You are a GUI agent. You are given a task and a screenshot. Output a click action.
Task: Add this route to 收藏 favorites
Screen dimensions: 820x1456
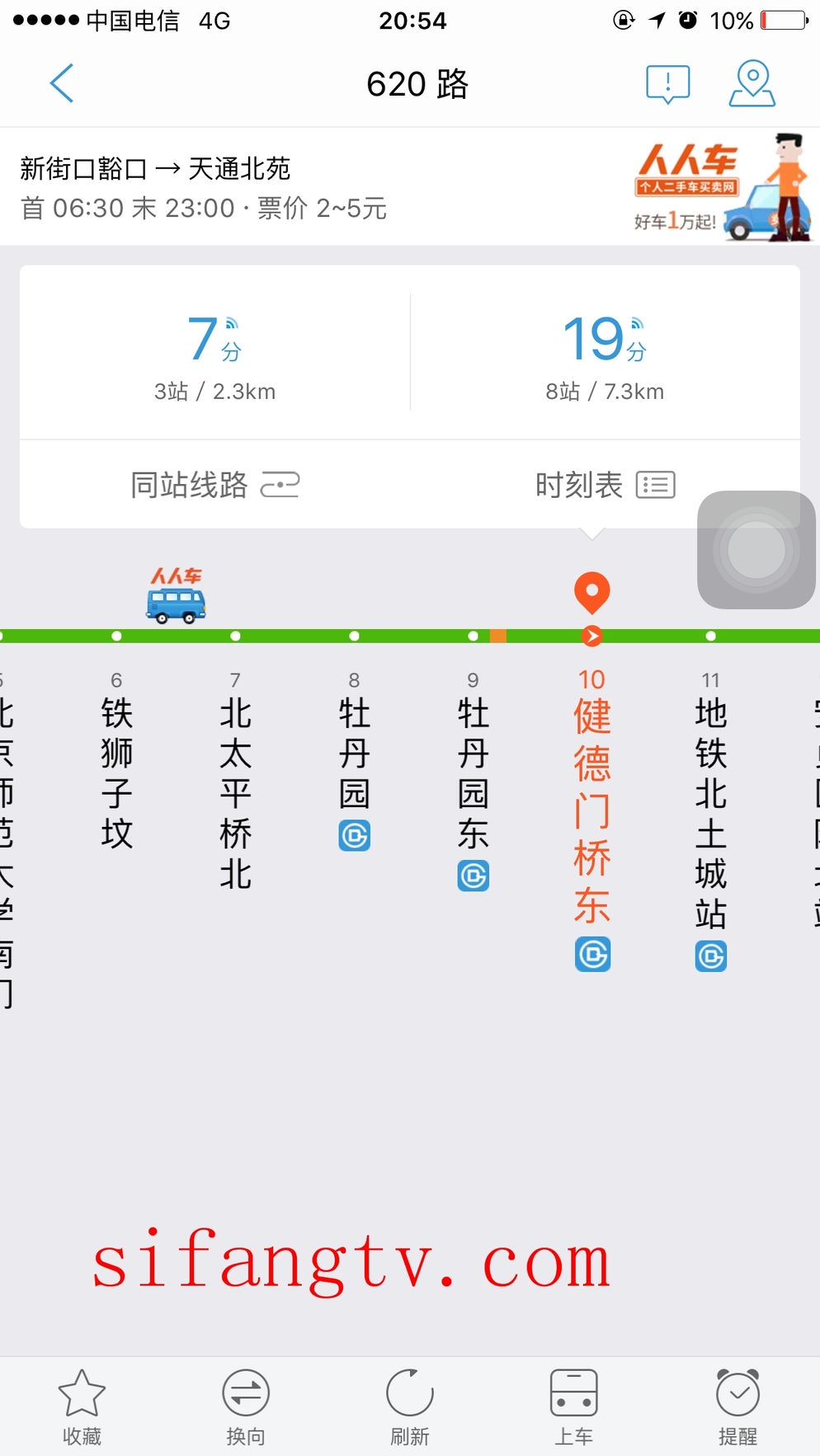tap(82, 1407)
